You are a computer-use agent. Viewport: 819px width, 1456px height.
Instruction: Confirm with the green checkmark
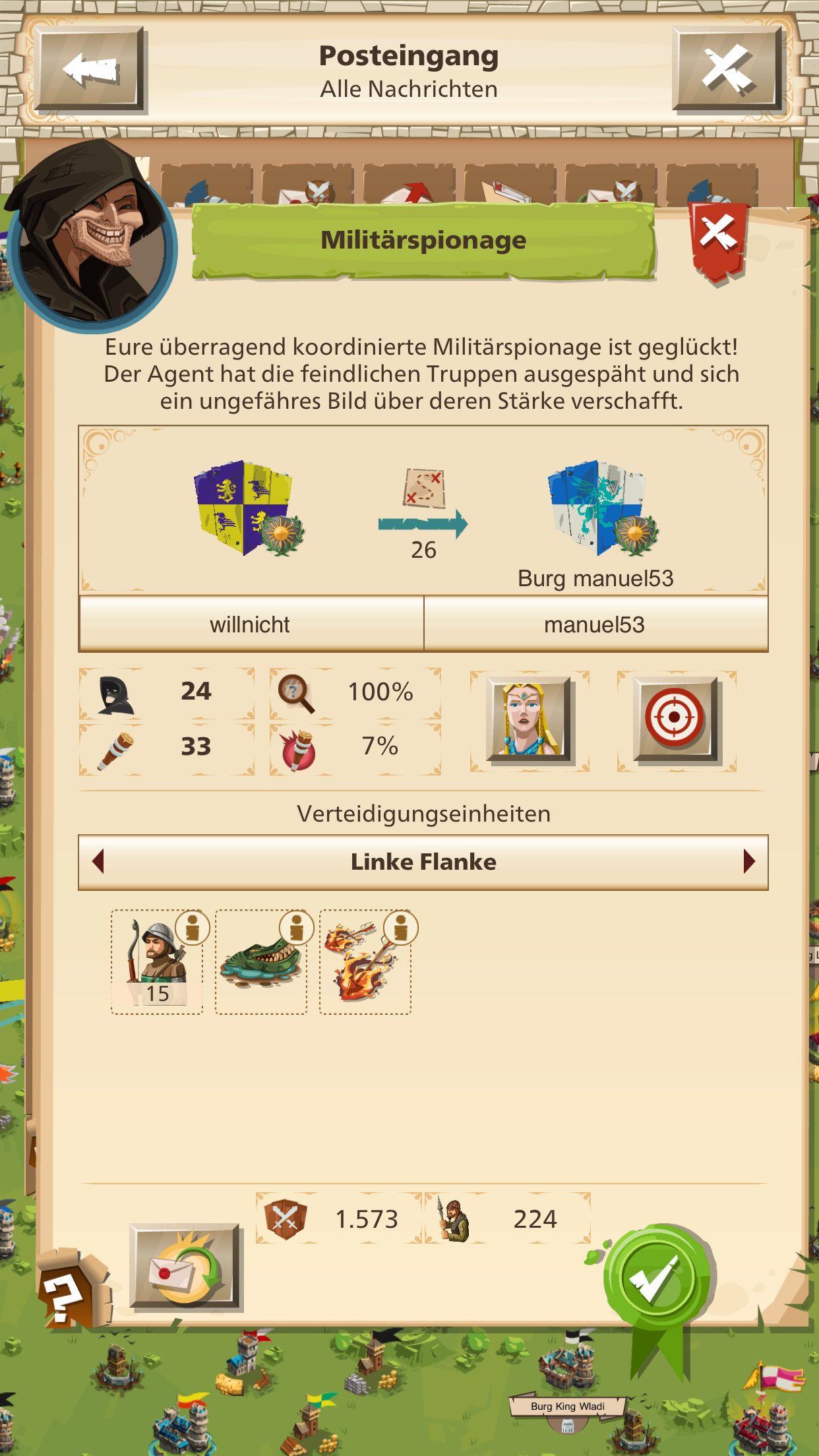pyautogui.click(x=657, y=1281)
